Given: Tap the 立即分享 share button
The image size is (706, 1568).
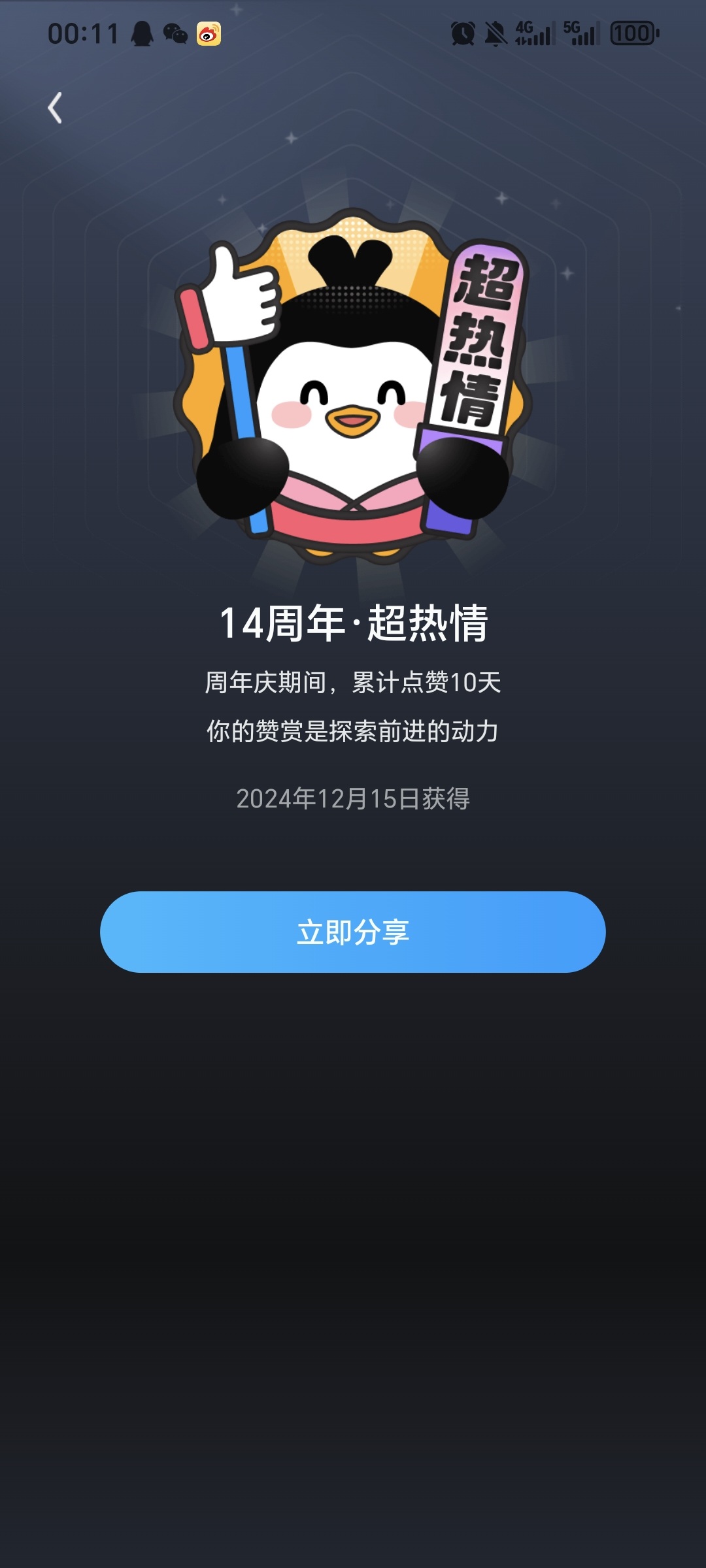Looking at the screenshot, I should [353, 932].
